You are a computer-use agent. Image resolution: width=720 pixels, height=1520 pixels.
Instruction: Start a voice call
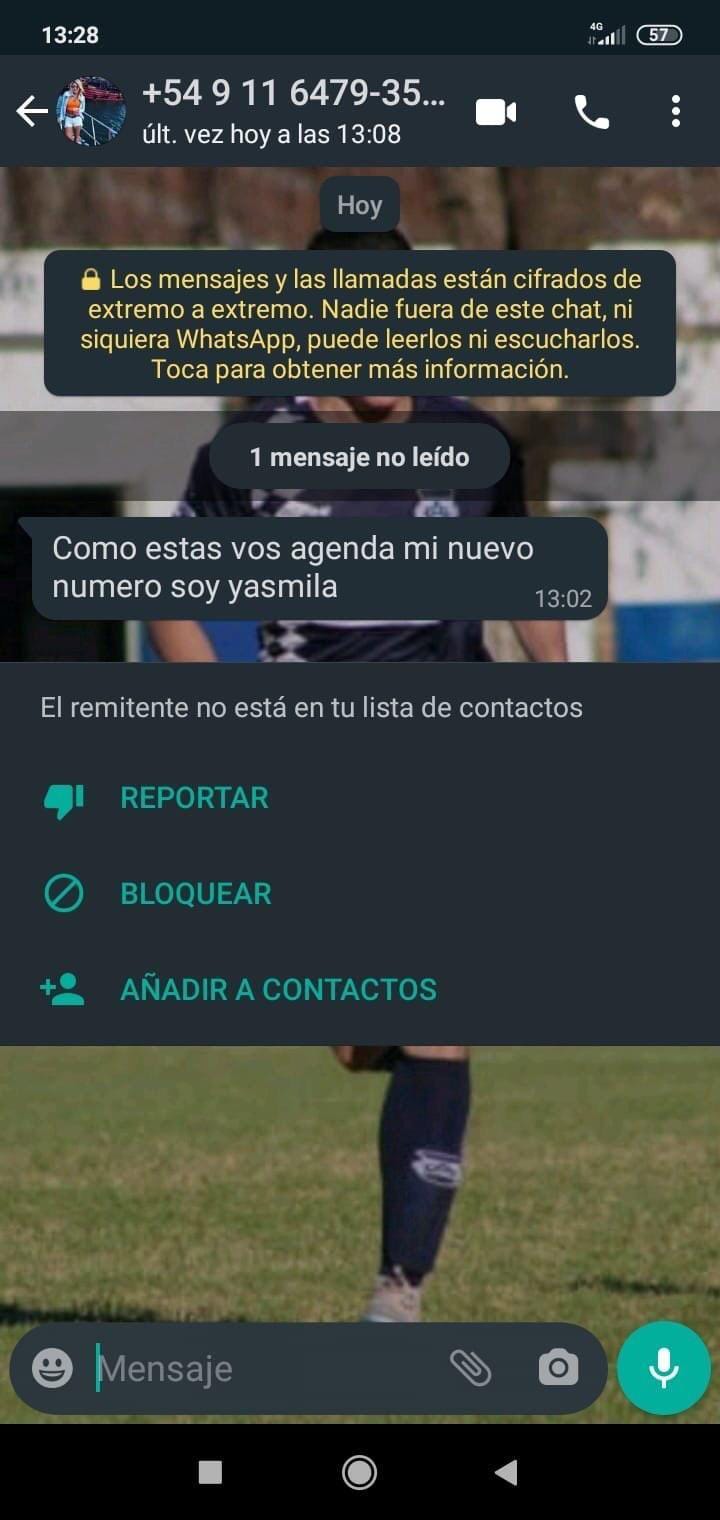pyautogui.click(x=591, y=111)
